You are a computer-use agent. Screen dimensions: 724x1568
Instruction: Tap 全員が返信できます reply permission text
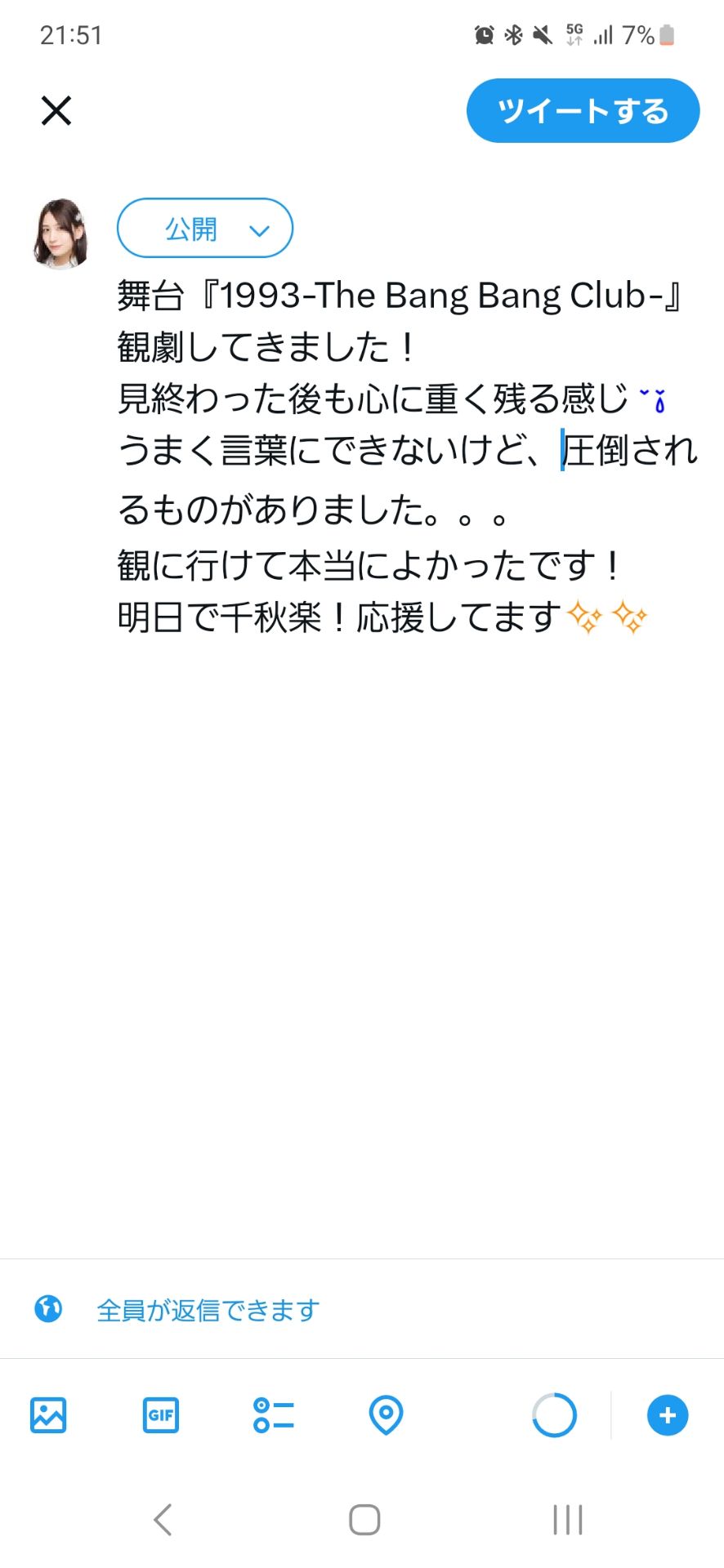[x=207, y=1309]
